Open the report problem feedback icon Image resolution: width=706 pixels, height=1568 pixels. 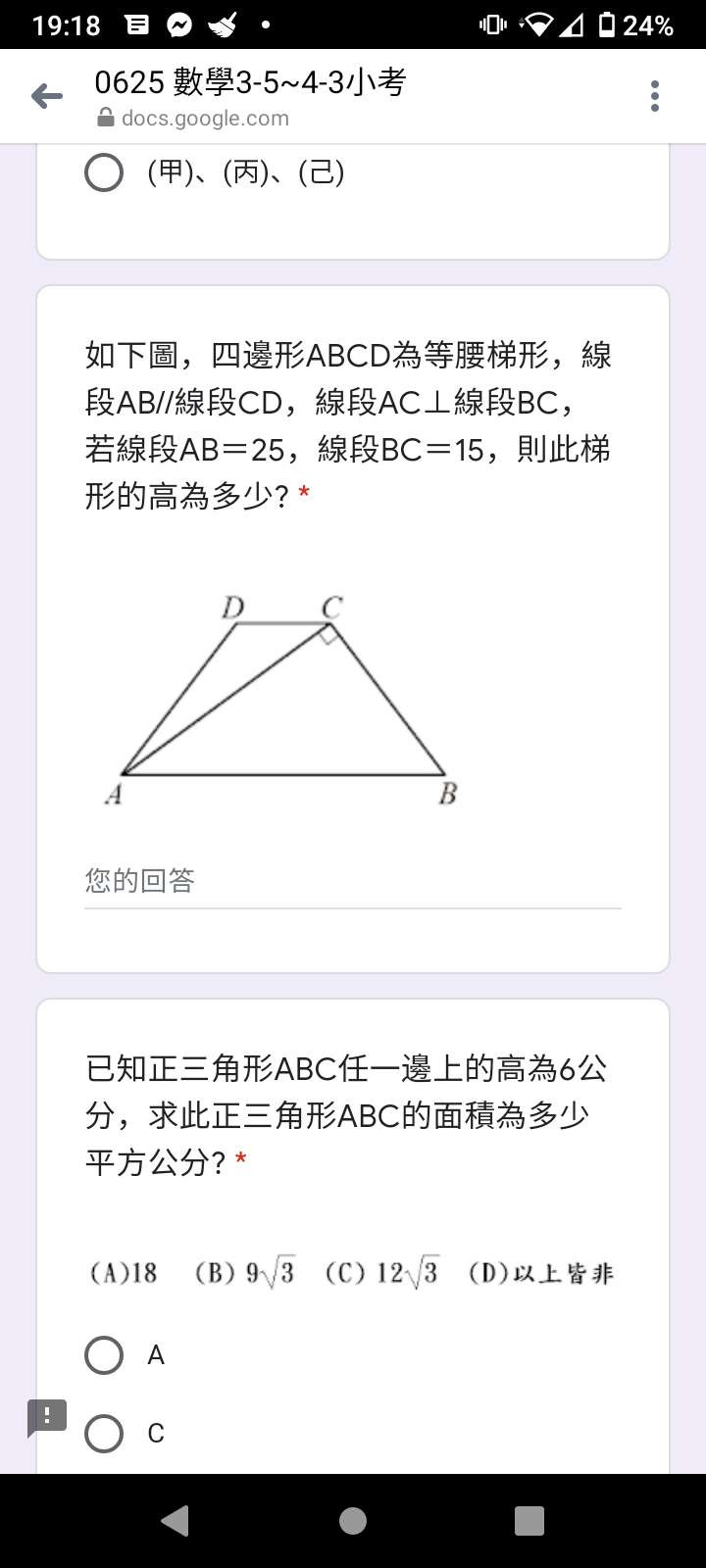click(x=46, y=1416)
